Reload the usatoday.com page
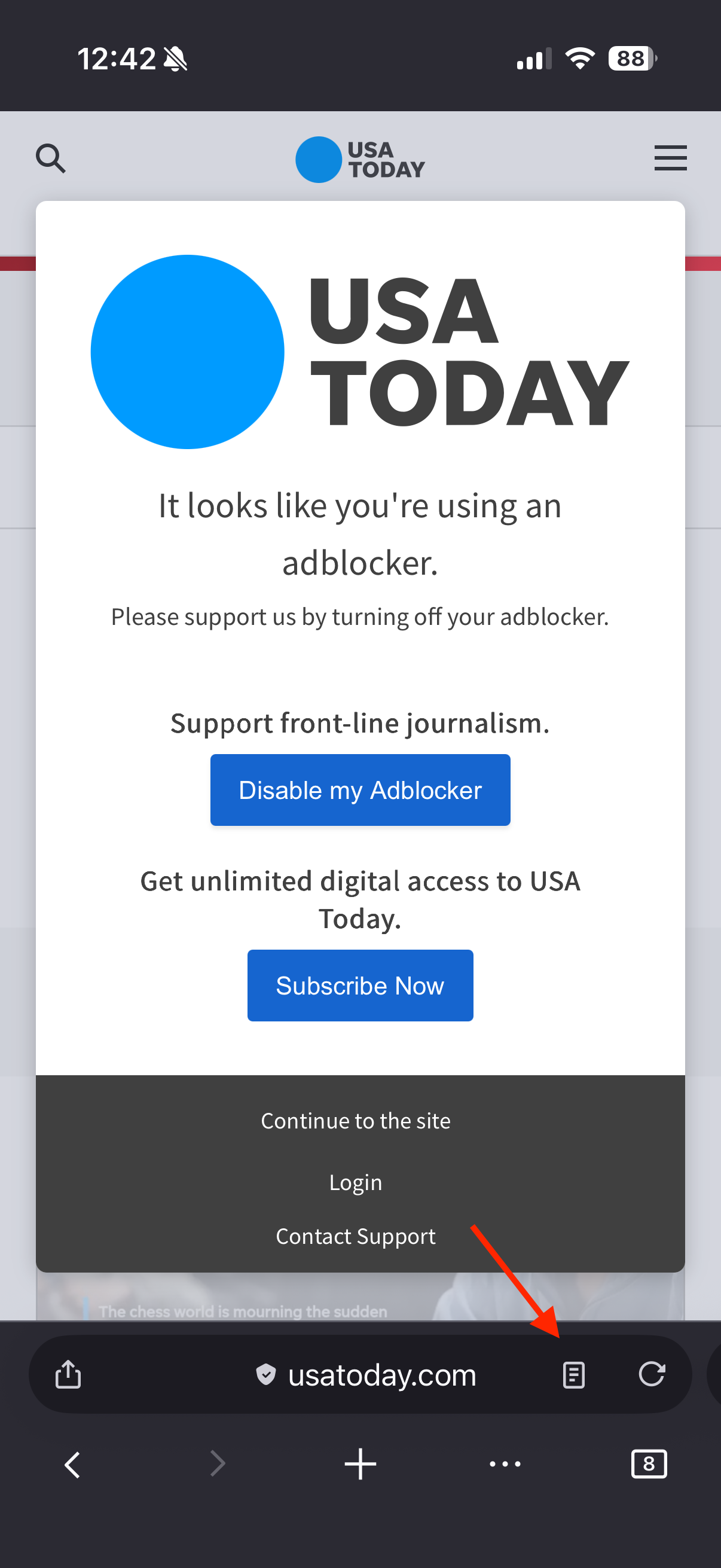The image size is (721, 1568). coord(651,1374)
